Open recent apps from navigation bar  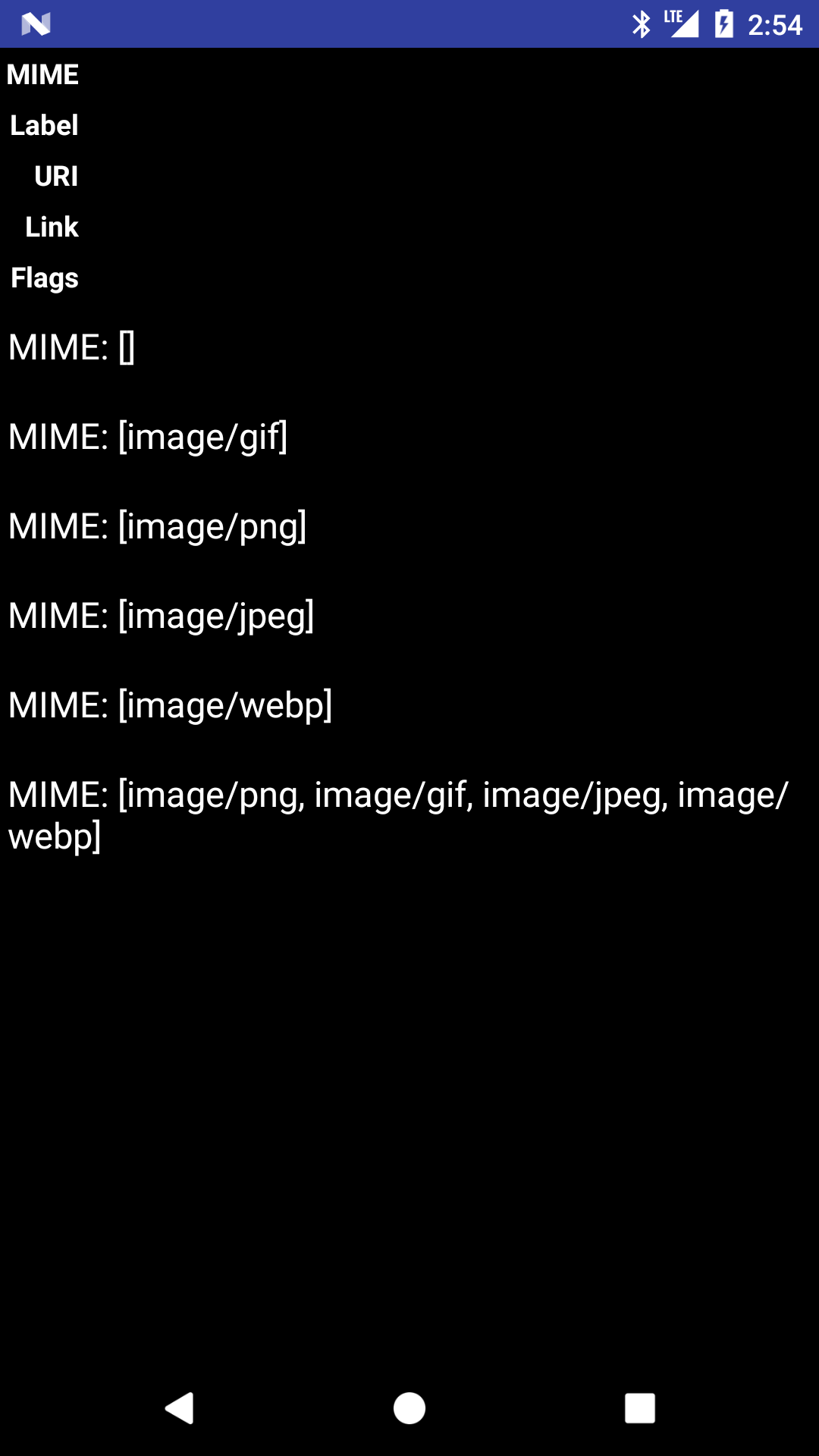639,1408
